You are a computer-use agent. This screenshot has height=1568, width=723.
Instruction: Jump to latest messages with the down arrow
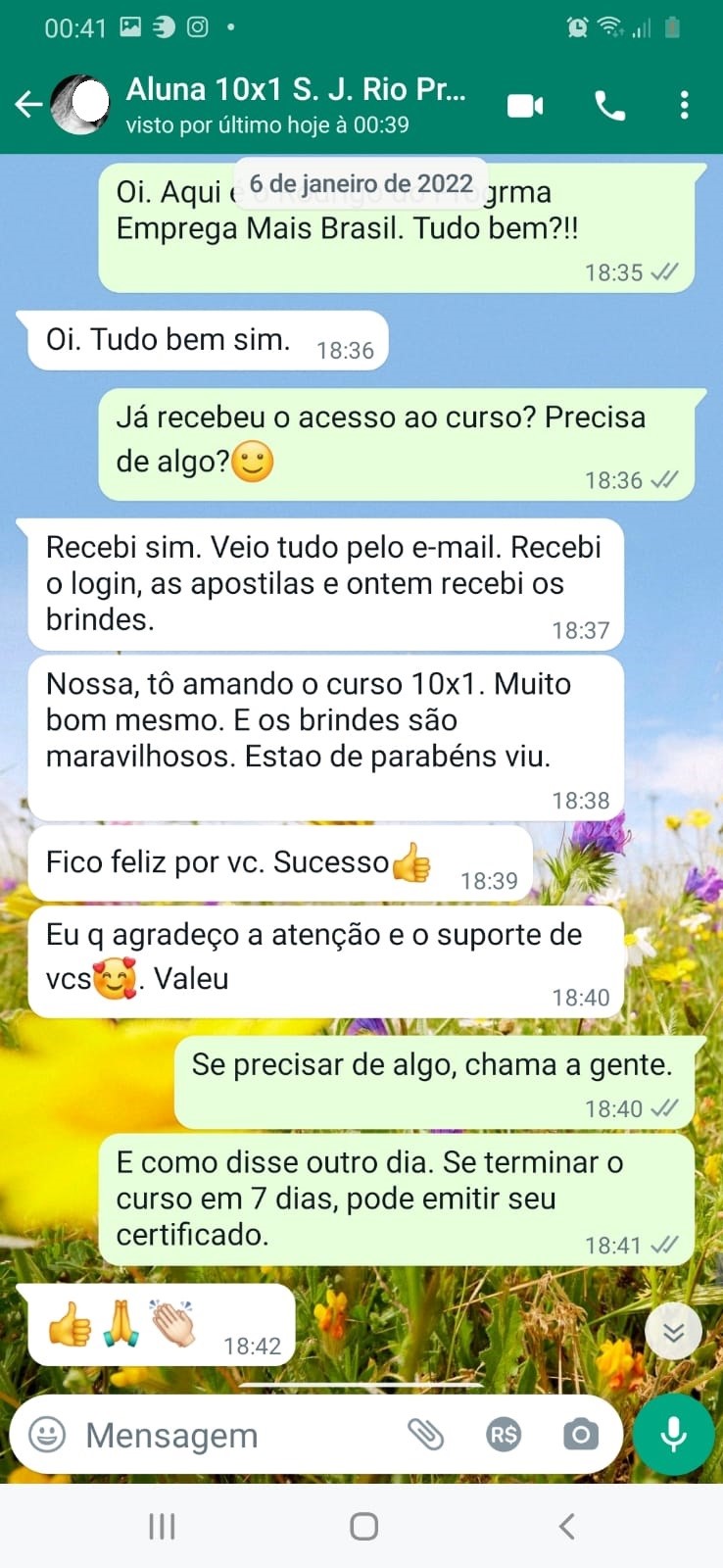[673, 1331]
